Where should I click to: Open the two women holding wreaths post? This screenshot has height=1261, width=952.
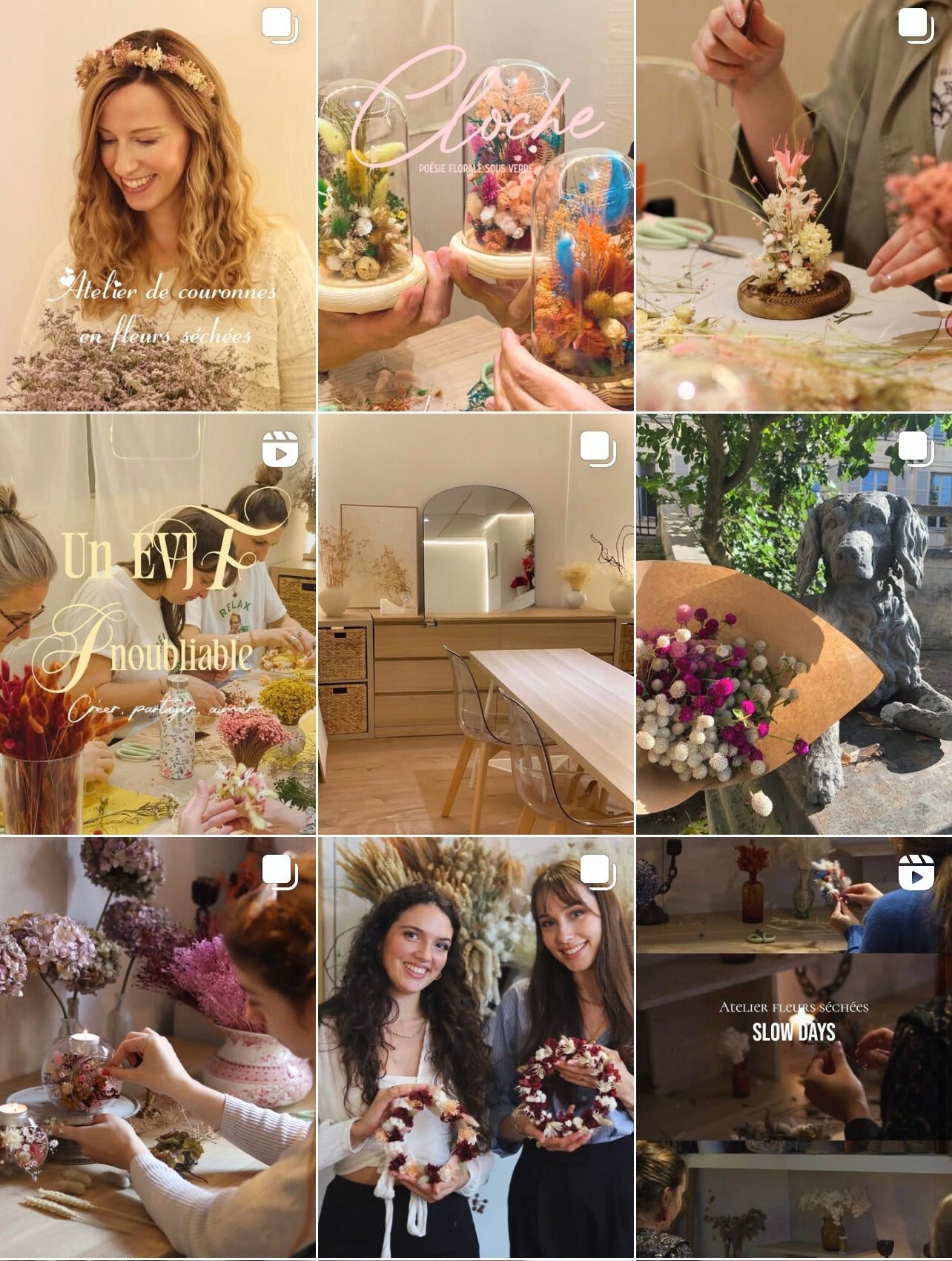point(476,1047)
